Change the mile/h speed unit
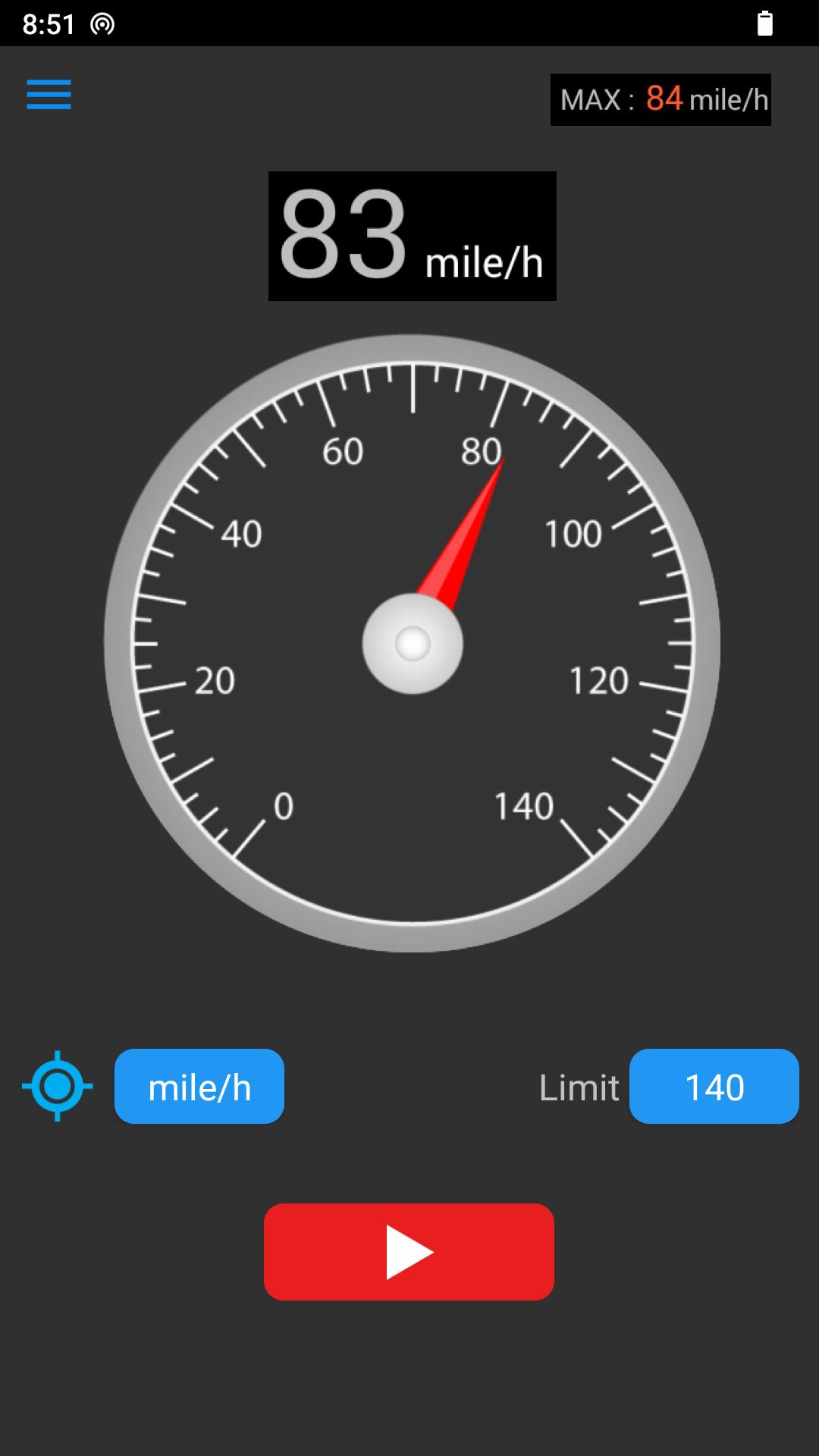819x1456 pixels. click(x=199, y=1086)
